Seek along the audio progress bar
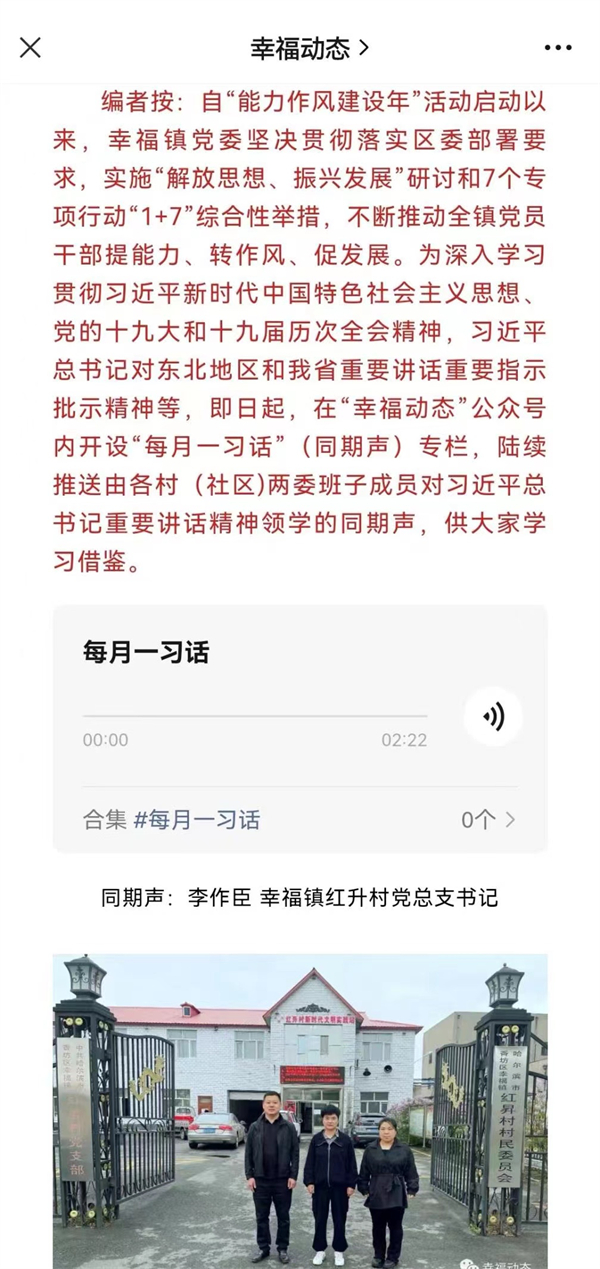 click(x=255, y=716)
